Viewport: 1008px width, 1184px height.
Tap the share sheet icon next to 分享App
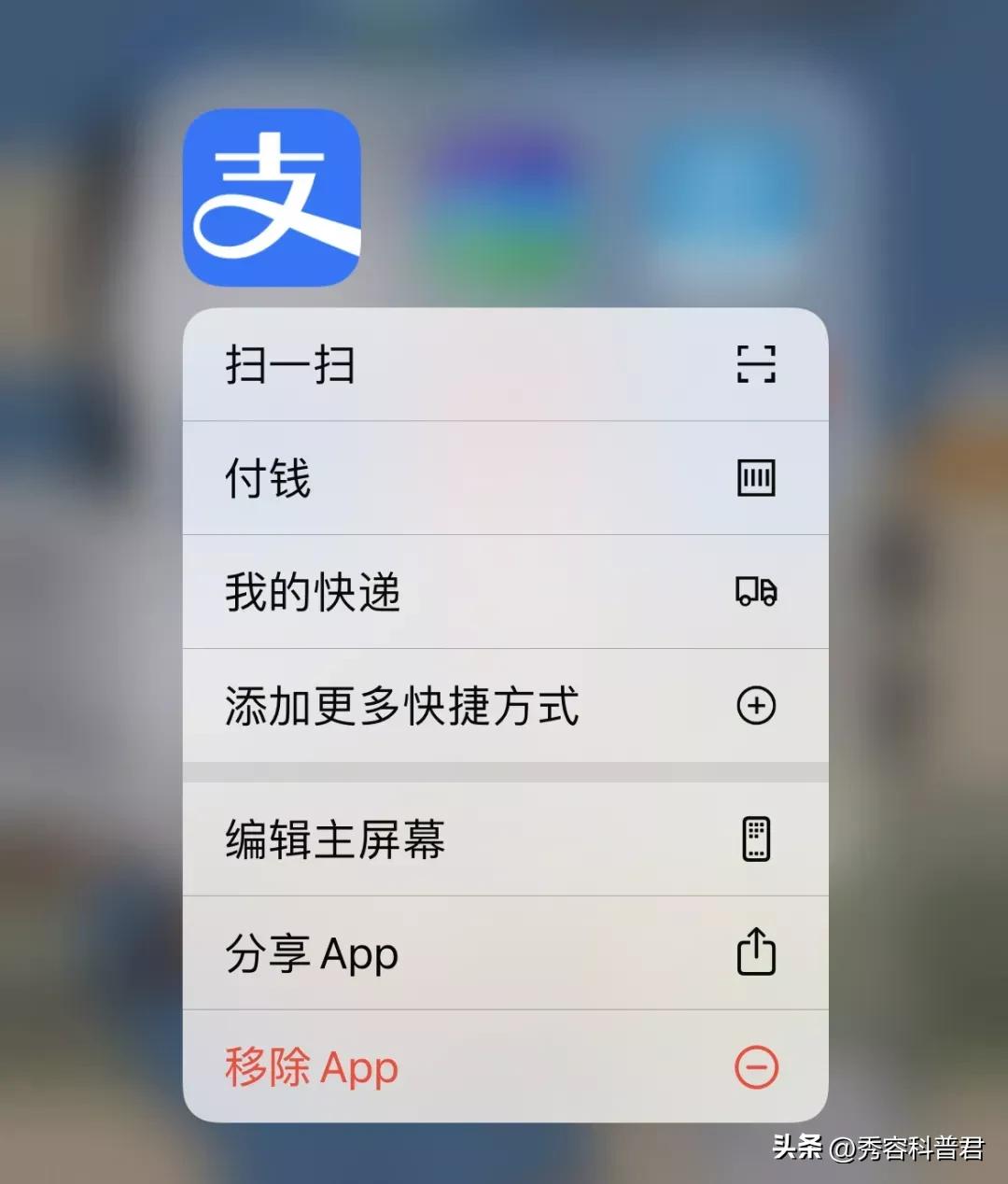(758, 951)
